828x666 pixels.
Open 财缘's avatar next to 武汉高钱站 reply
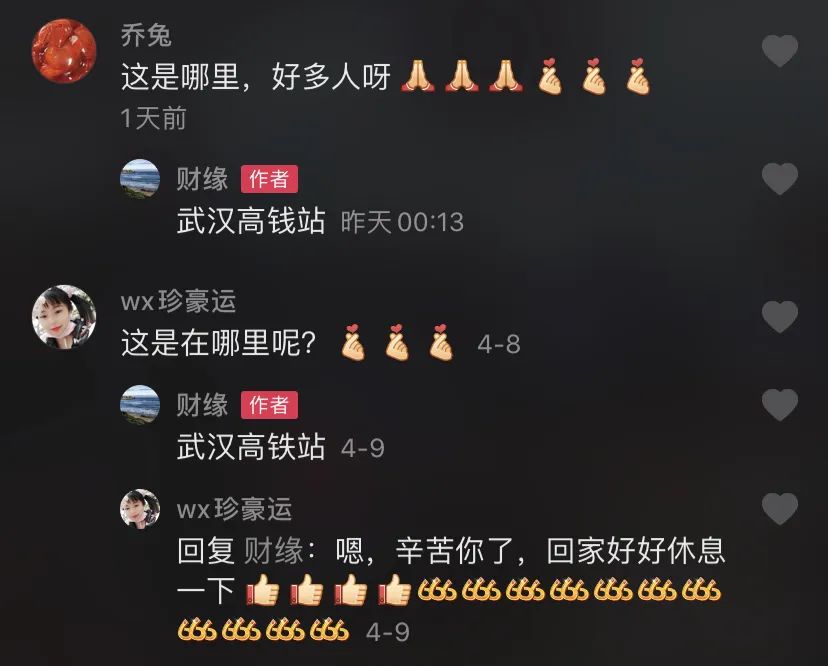pos(140,179)
